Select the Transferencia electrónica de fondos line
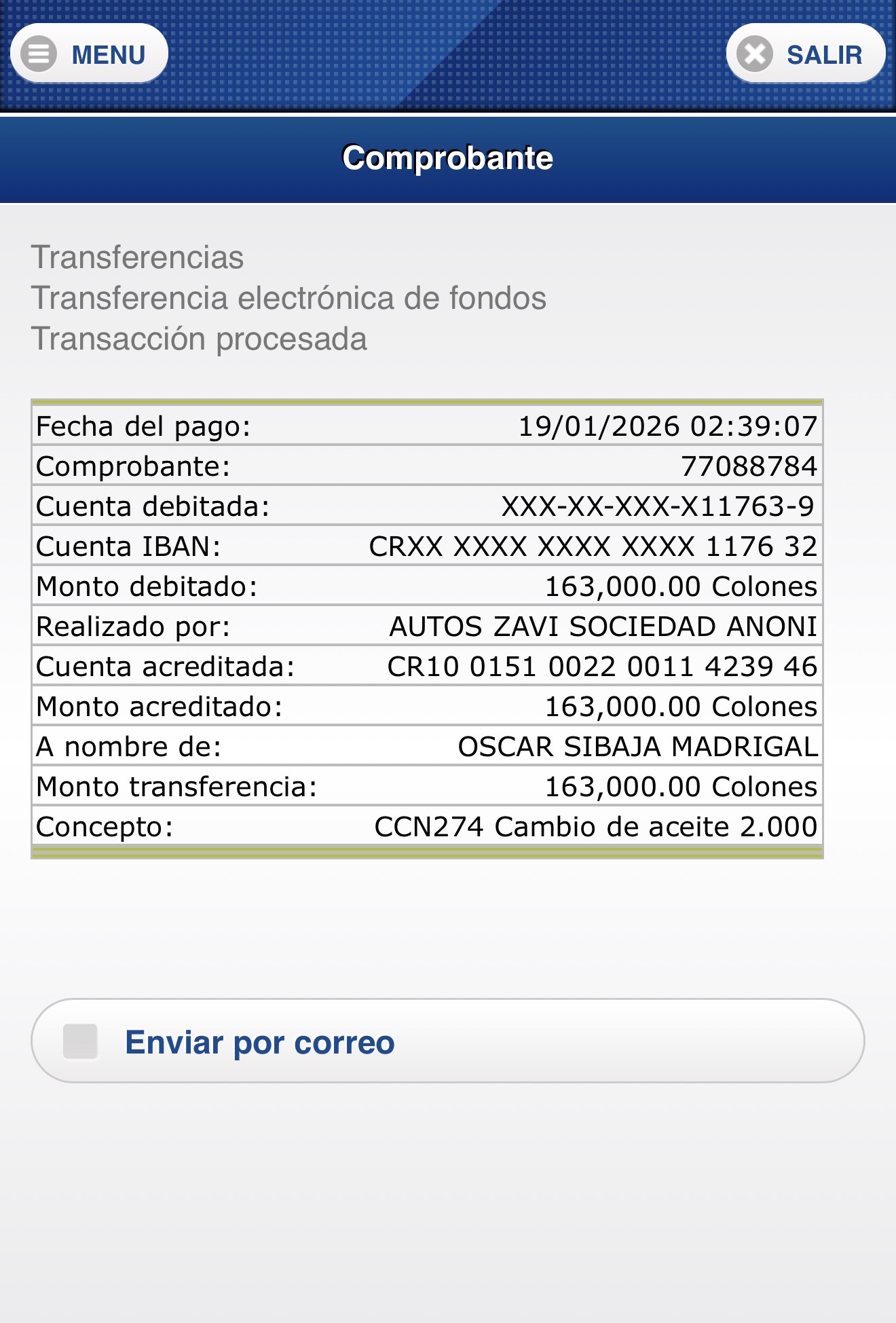This screenshot has width=896, height=1323. click(288, 297)
